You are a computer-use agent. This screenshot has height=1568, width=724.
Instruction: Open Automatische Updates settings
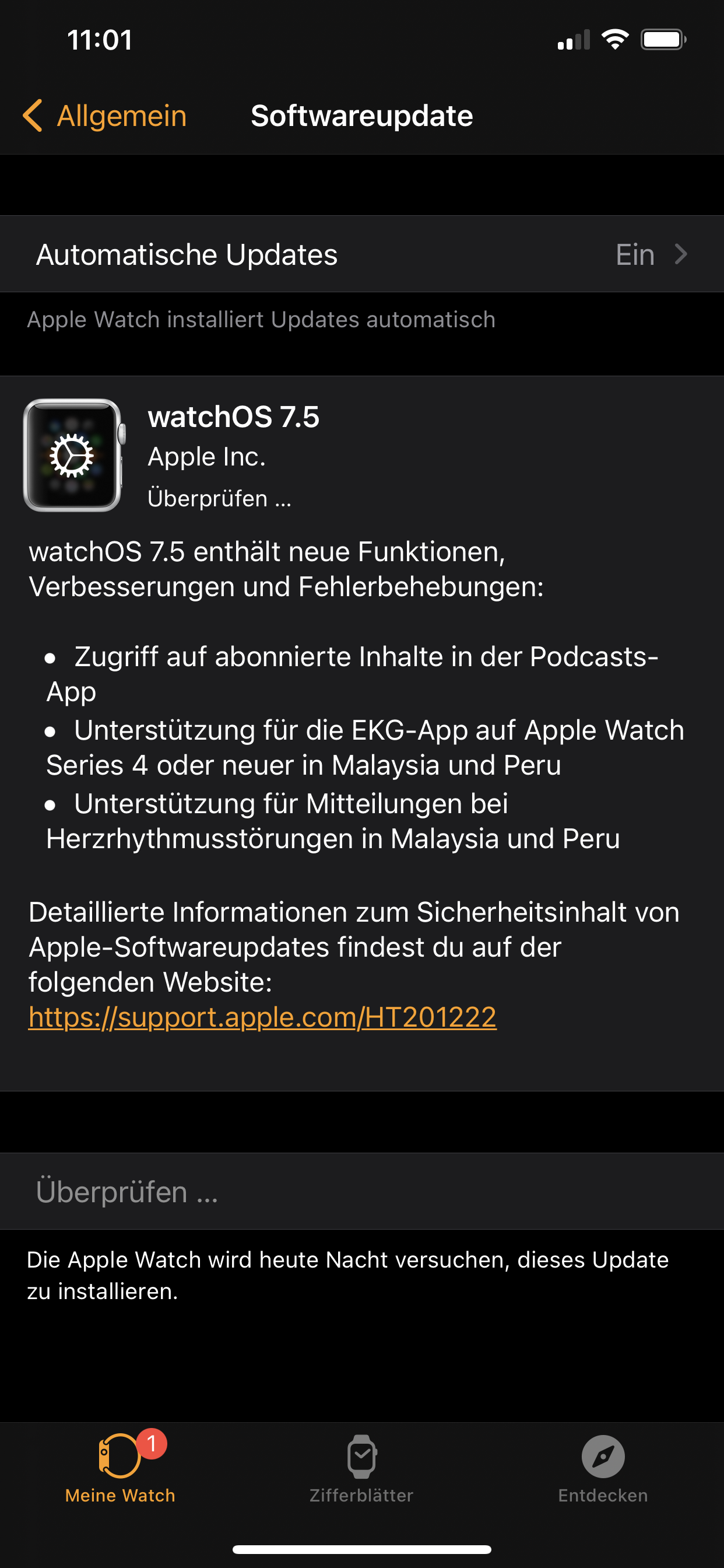(361, 254)
